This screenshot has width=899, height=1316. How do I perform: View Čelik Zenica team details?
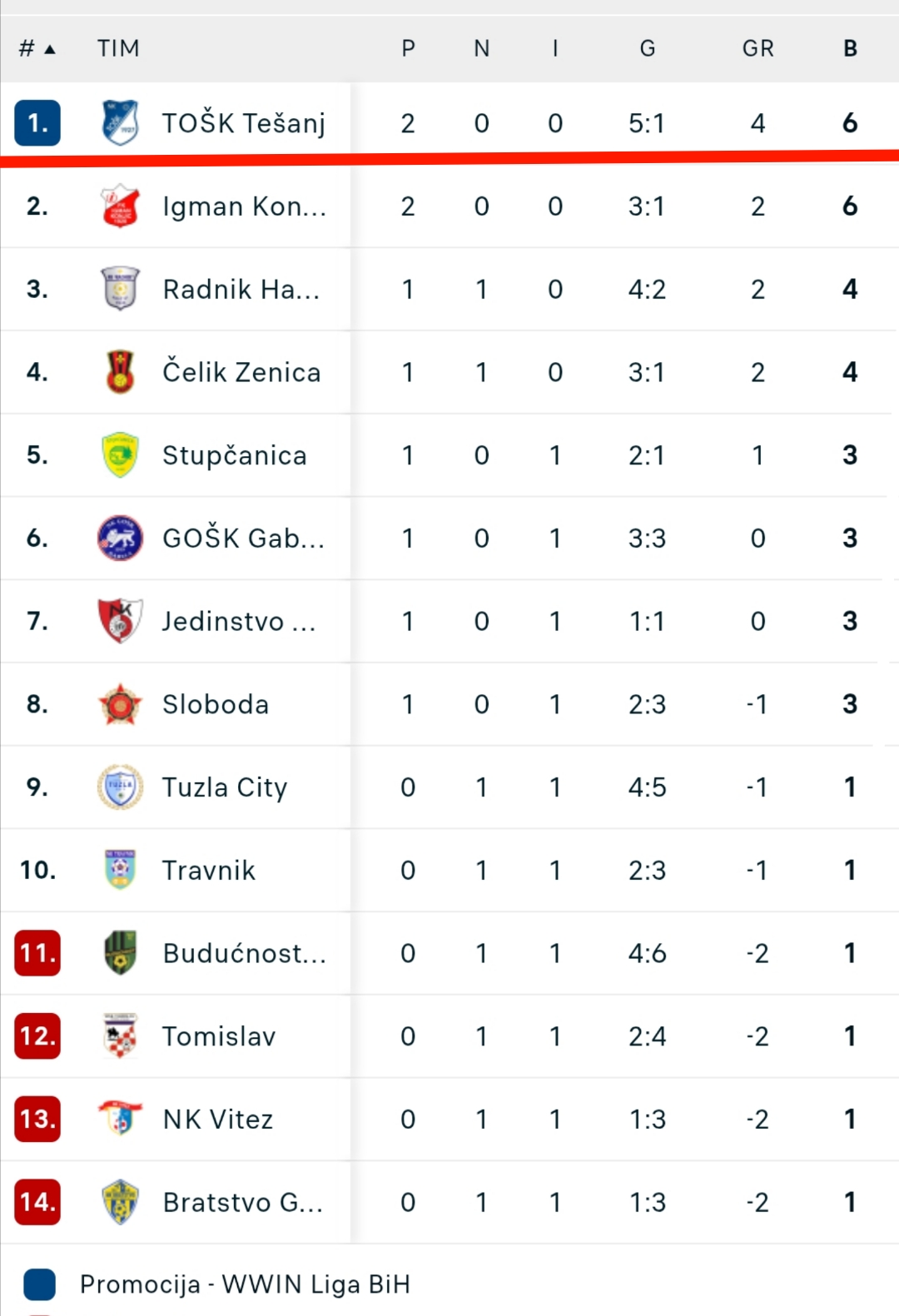click(241, 372)
